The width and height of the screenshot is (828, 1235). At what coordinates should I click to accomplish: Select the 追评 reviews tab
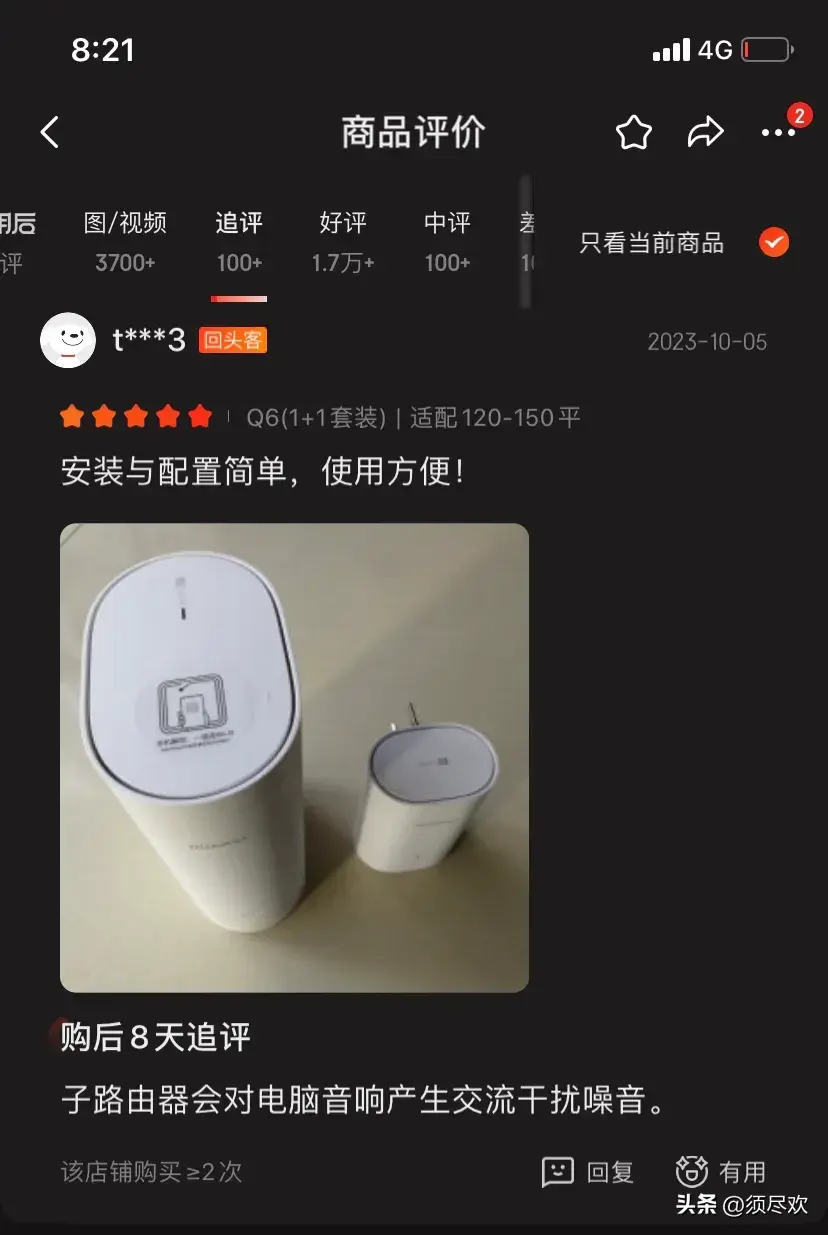click(239, 242)
